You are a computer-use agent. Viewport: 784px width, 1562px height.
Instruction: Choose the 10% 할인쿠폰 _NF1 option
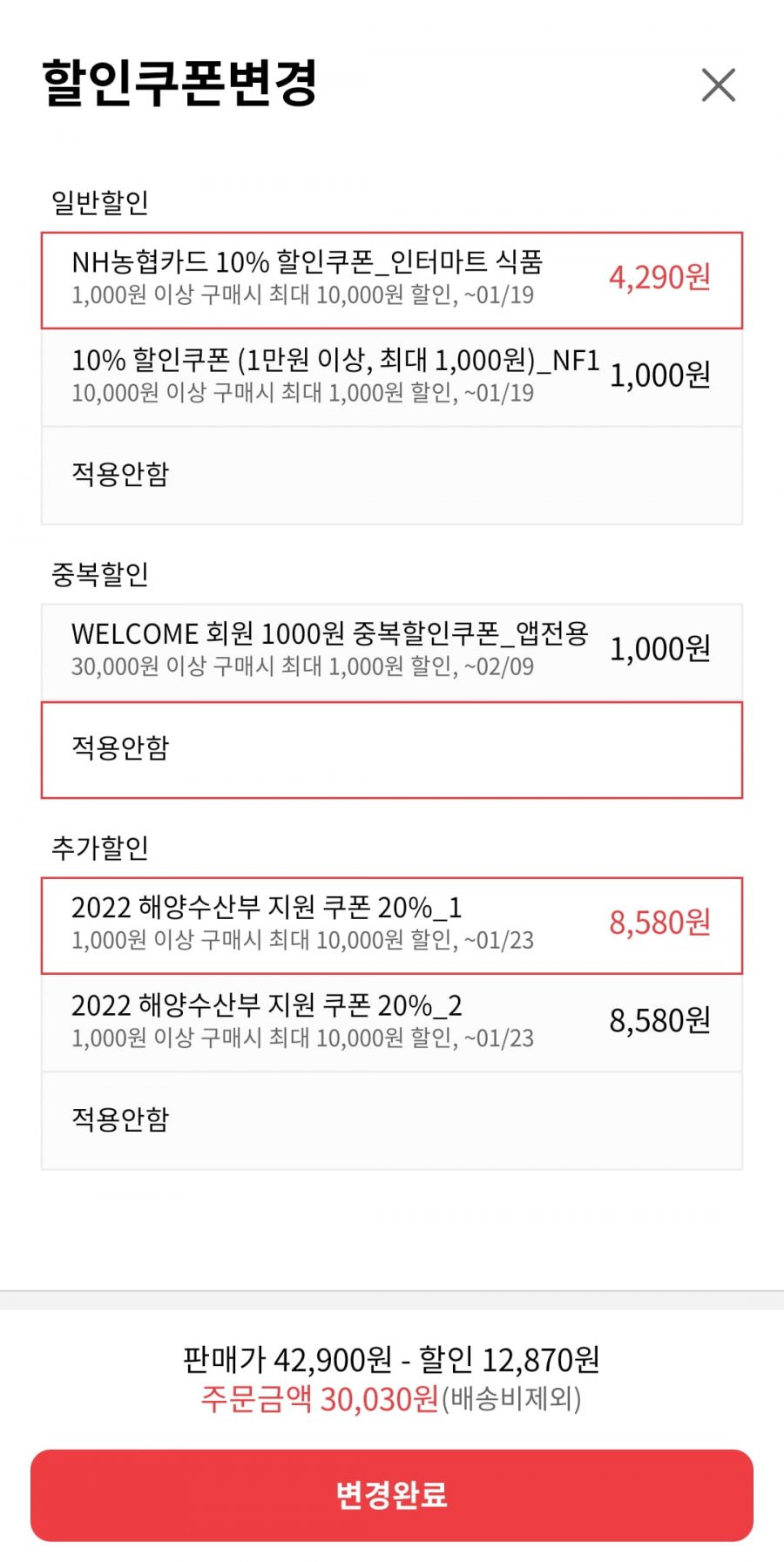(392, 378)
